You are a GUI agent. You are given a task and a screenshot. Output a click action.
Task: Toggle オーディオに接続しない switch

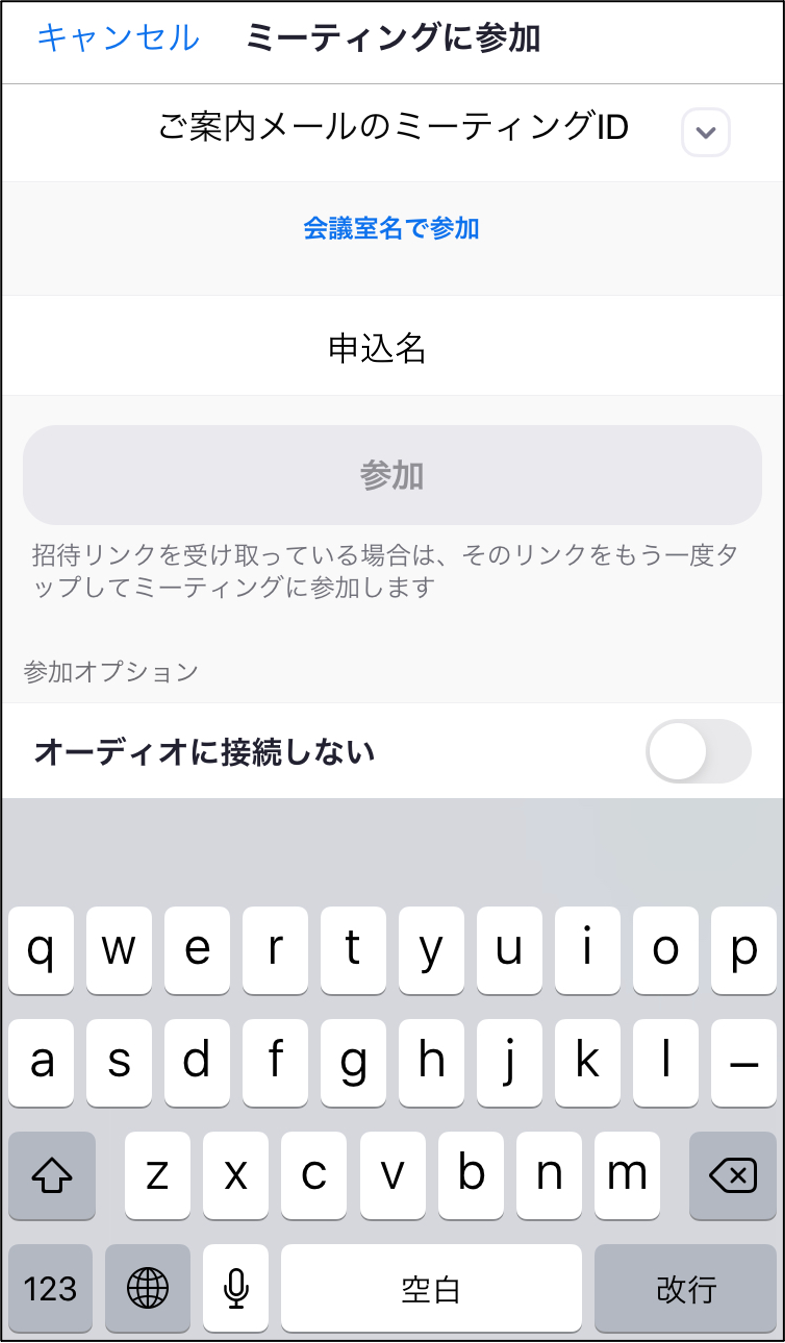point(698,751)
